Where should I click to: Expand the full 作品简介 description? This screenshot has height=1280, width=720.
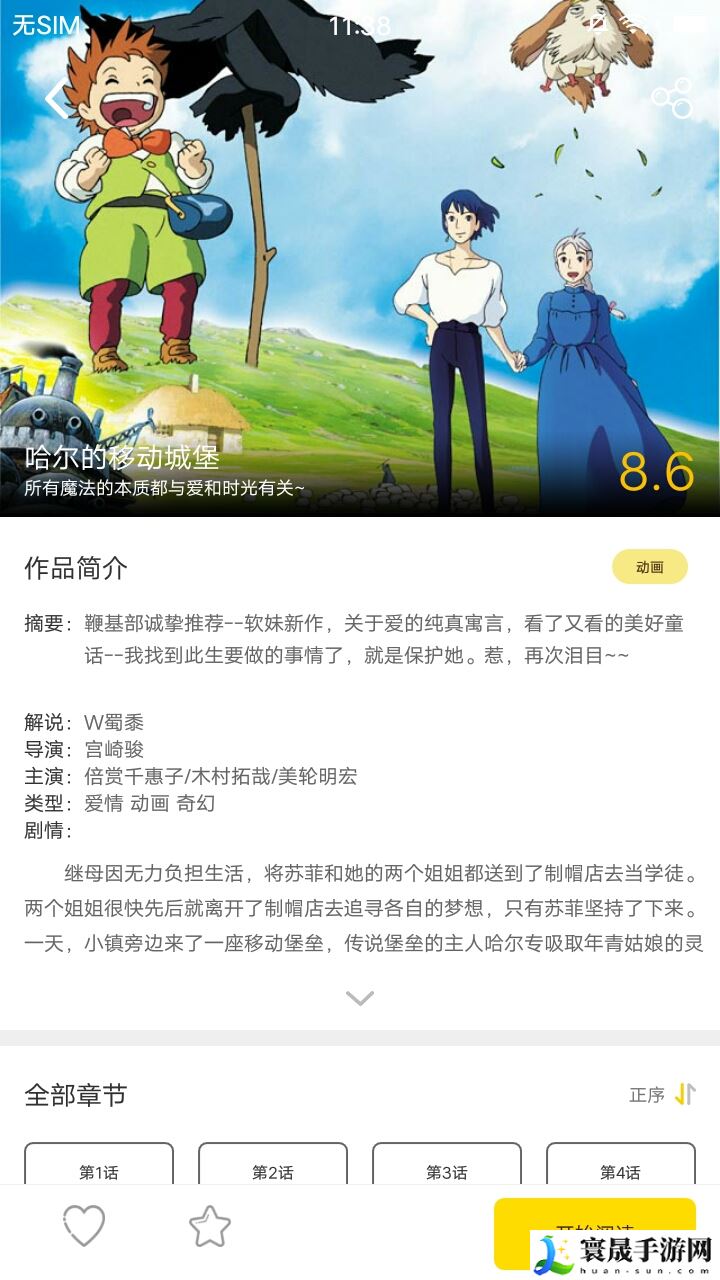[360, 998]
